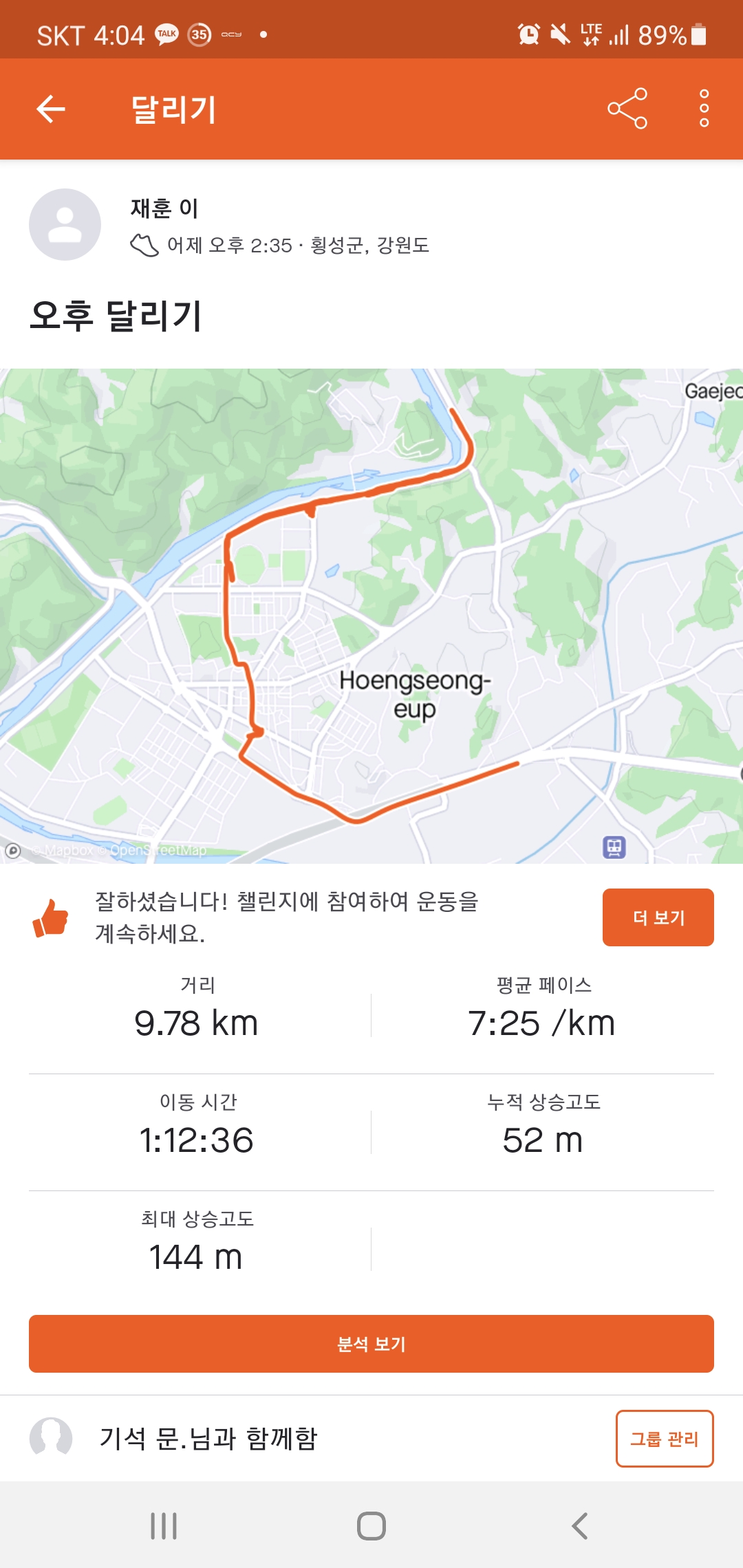
Task: Open the three-dot overflow menu
Action: click(x=704, y=109)
